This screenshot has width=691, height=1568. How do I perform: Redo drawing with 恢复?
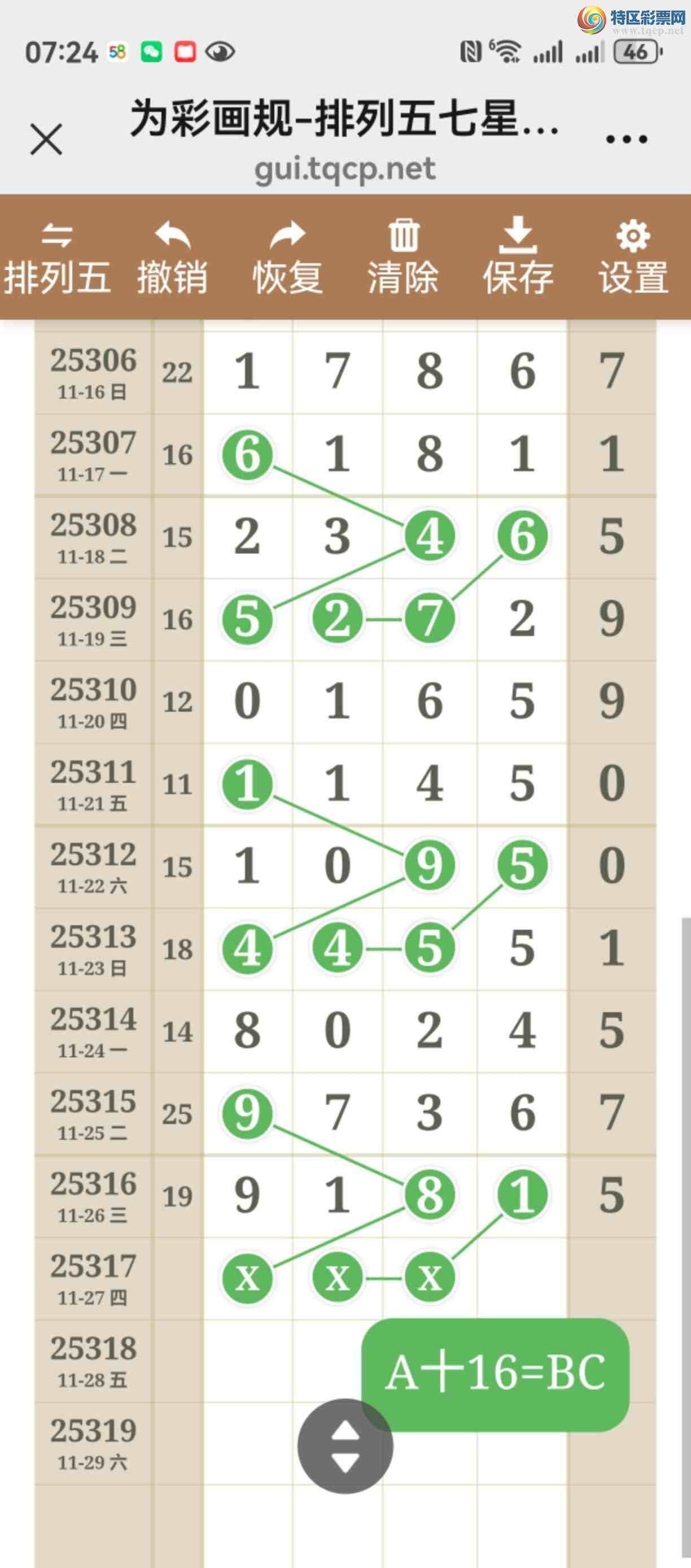click(x=288, y=259)
